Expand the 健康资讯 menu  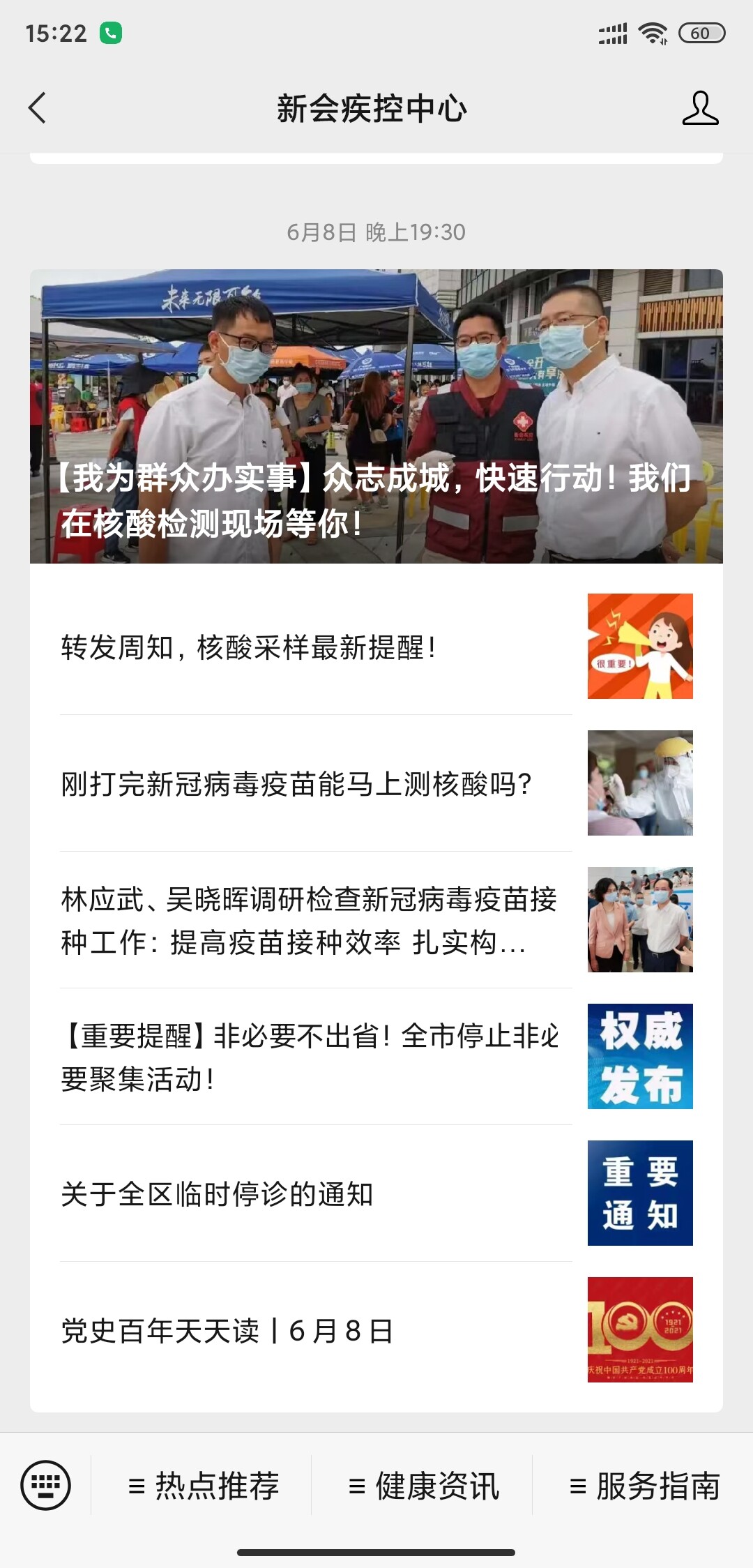pyautogui.click(x=423, y=1486)
